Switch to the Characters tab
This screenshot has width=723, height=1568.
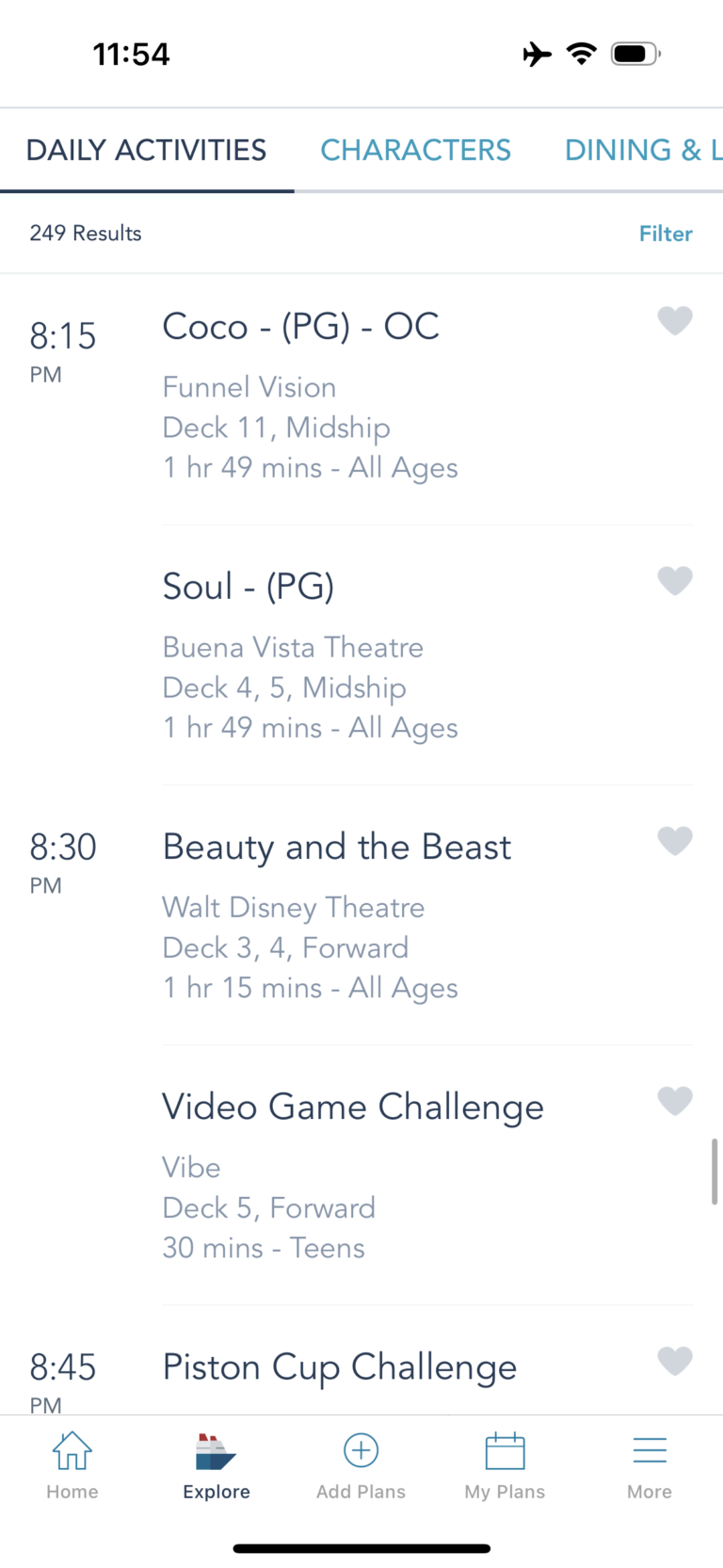pos(415,150)
